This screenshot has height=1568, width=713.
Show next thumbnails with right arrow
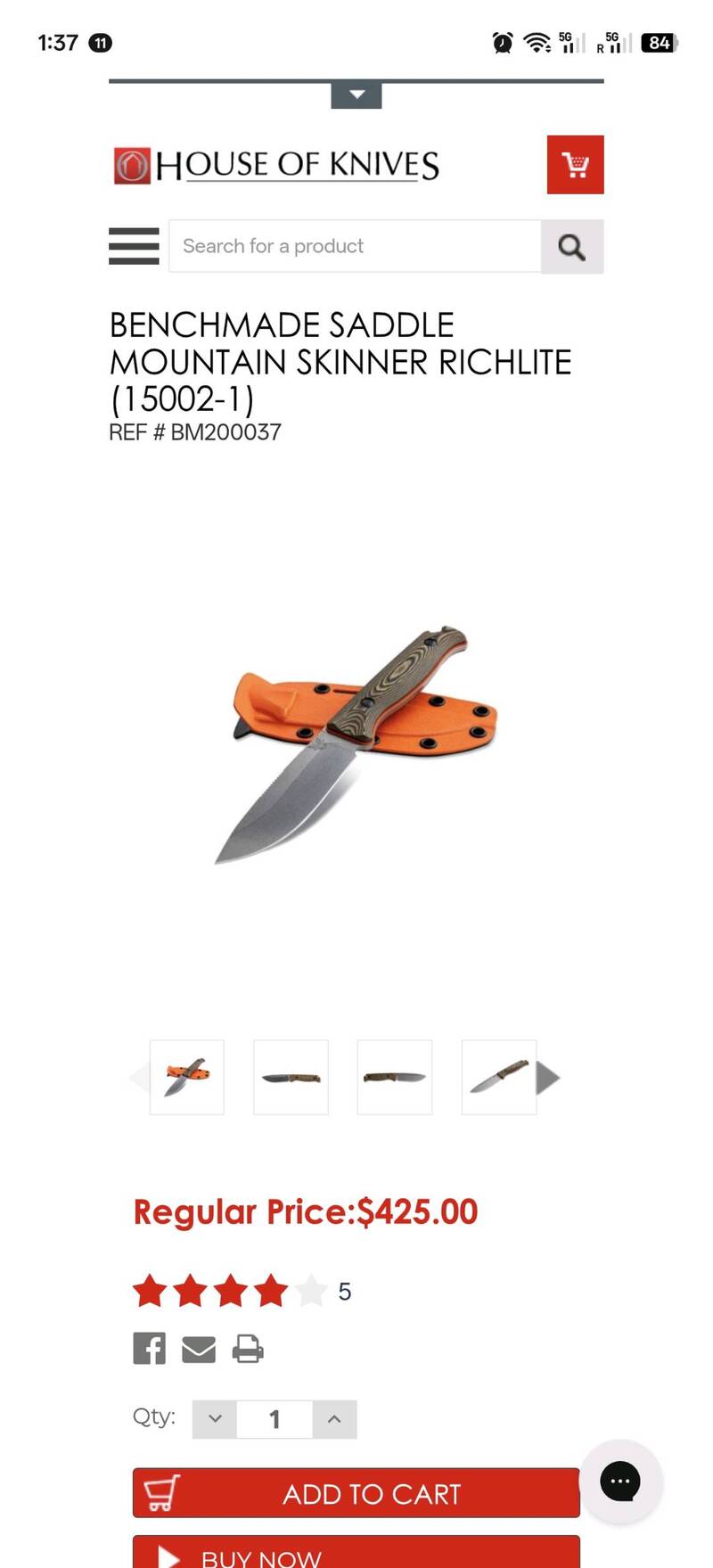click(548, 1079)
